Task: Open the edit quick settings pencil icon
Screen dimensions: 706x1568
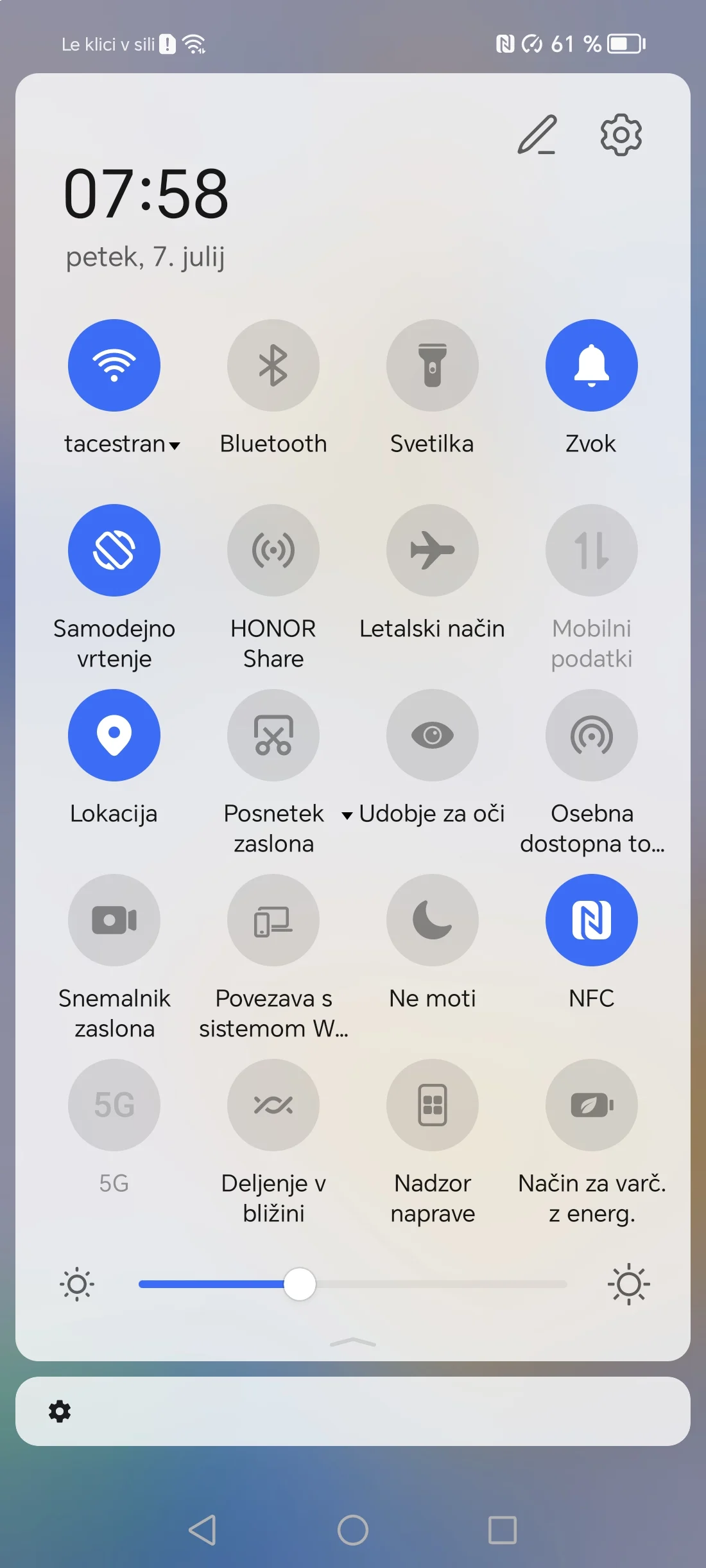Action: pos(537,135)
